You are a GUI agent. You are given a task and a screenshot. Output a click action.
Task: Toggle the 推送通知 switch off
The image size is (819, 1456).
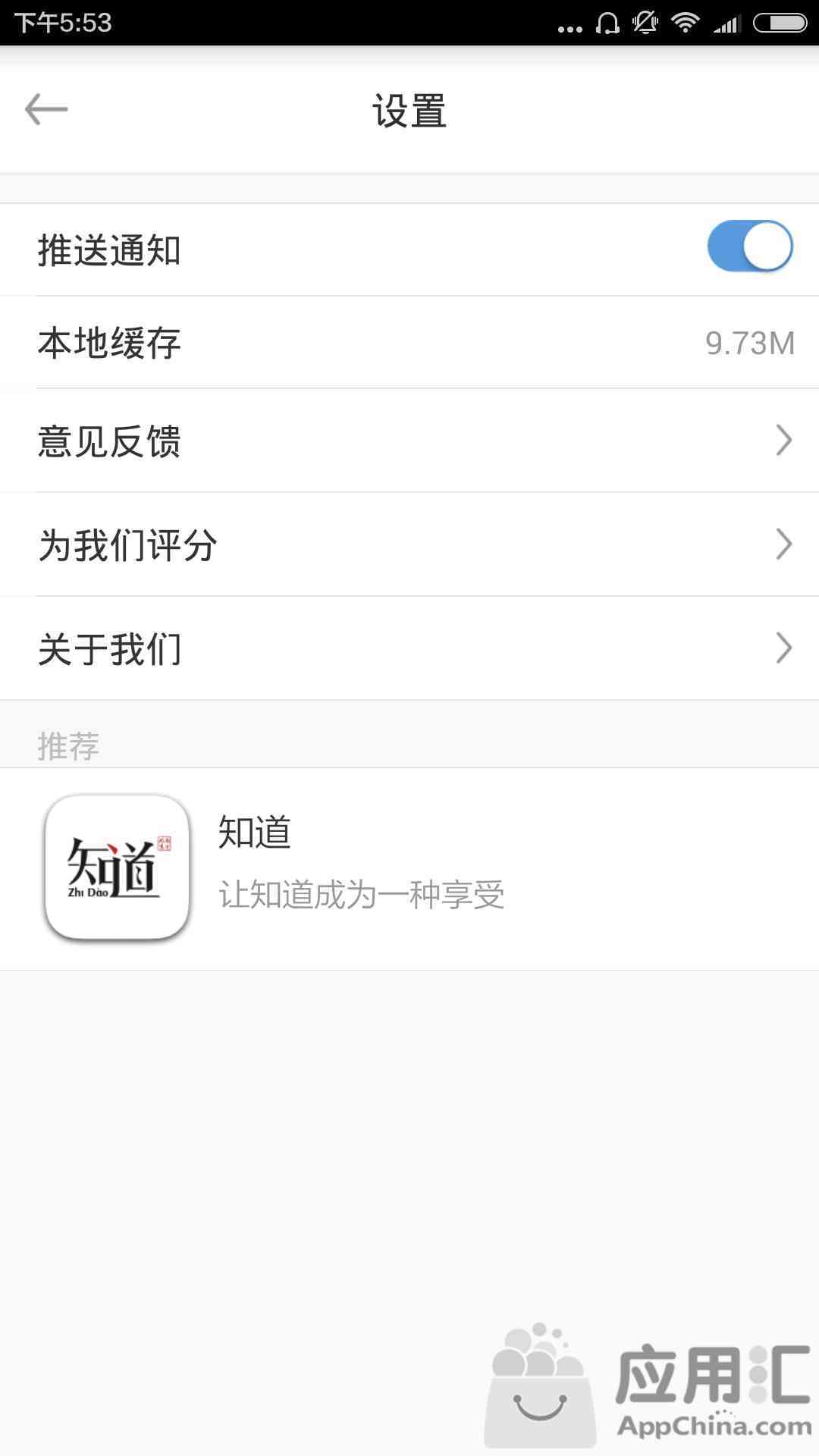750,246
